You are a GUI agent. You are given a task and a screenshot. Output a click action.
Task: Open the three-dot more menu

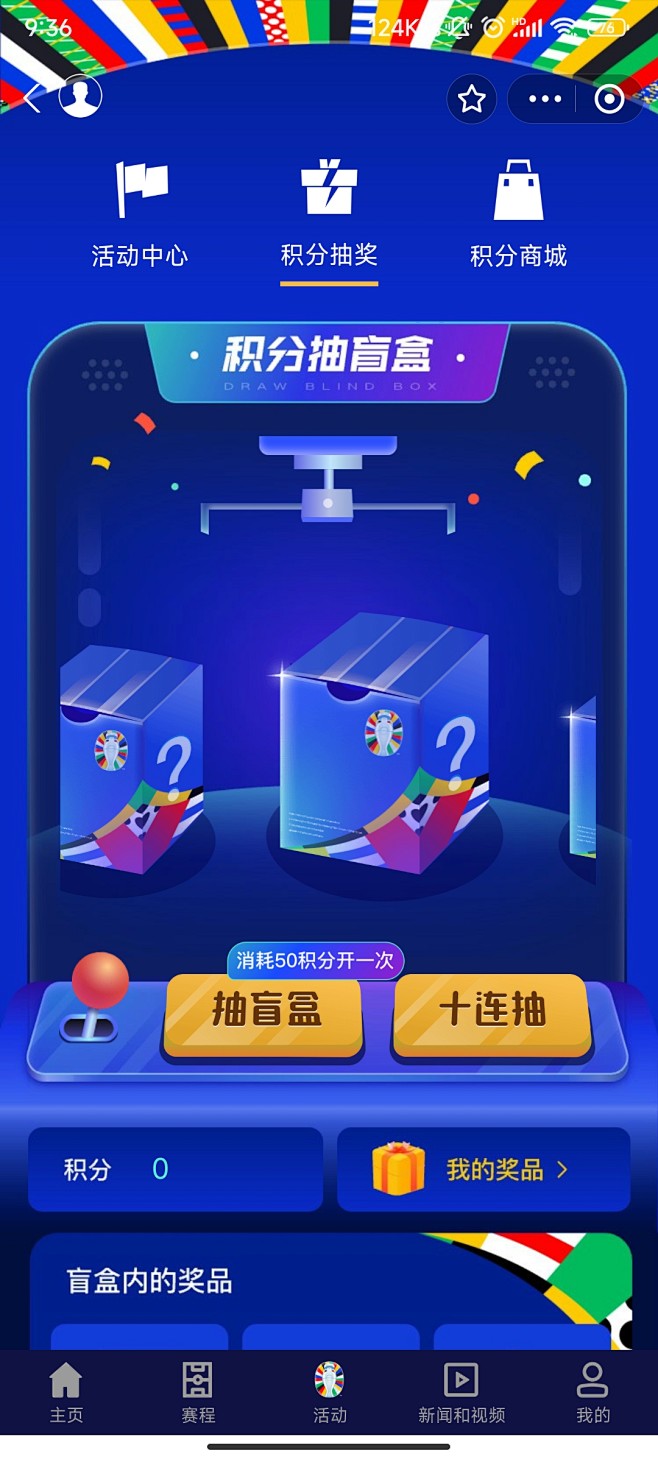click(545, 99)
